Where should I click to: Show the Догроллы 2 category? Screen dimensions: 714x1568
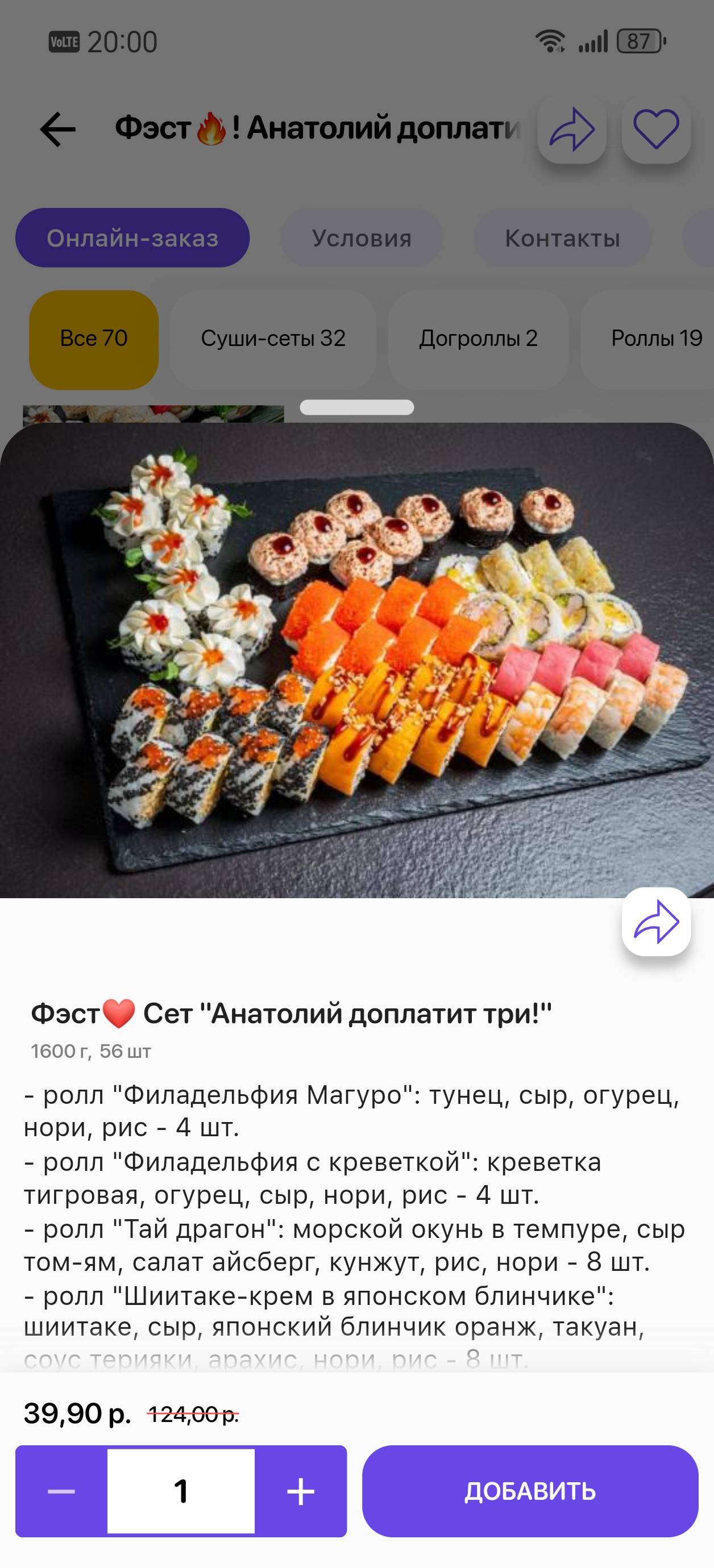[478, 339]
